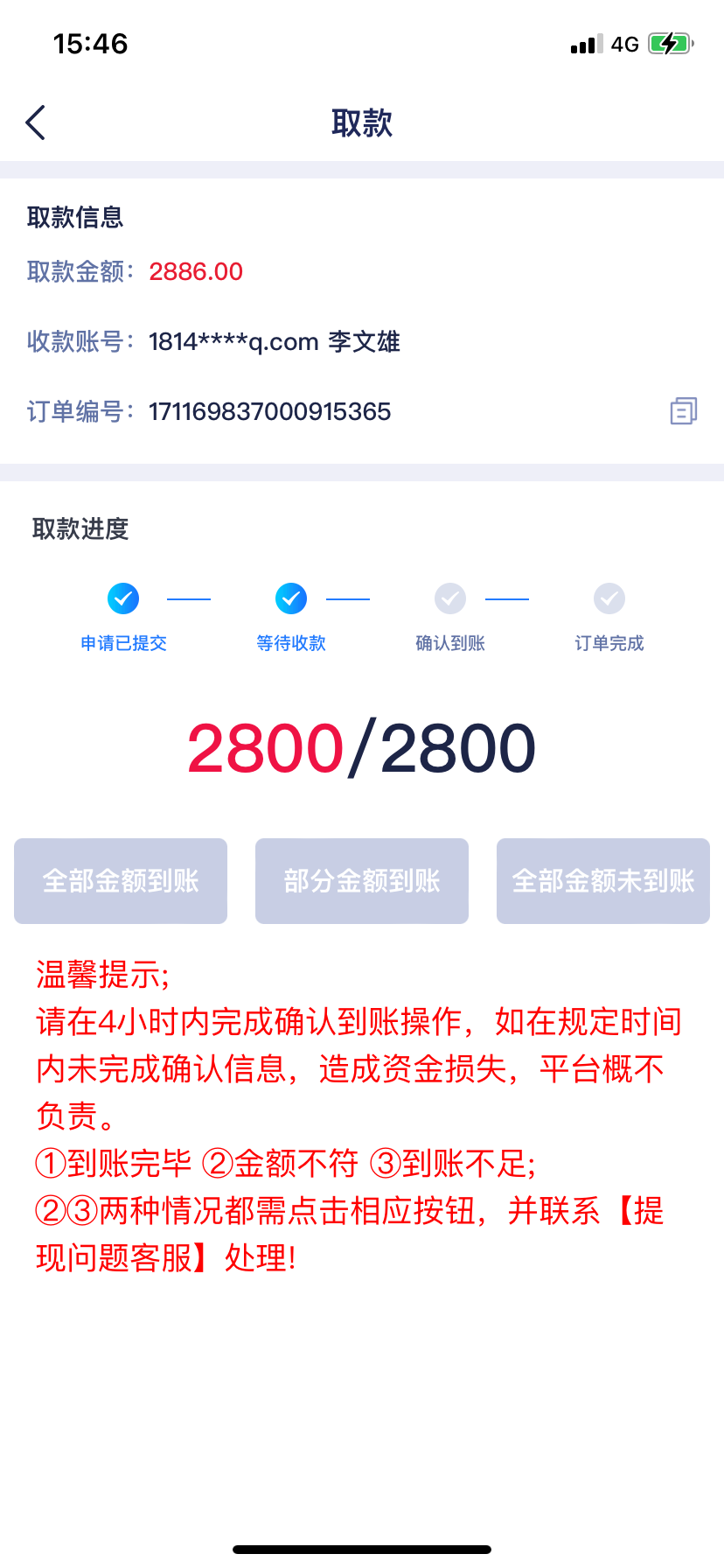The width and height of the screenshot is (724, 1568).
Task: Choose 全部金额未到账 button
Action: click(x=602, y=880)
